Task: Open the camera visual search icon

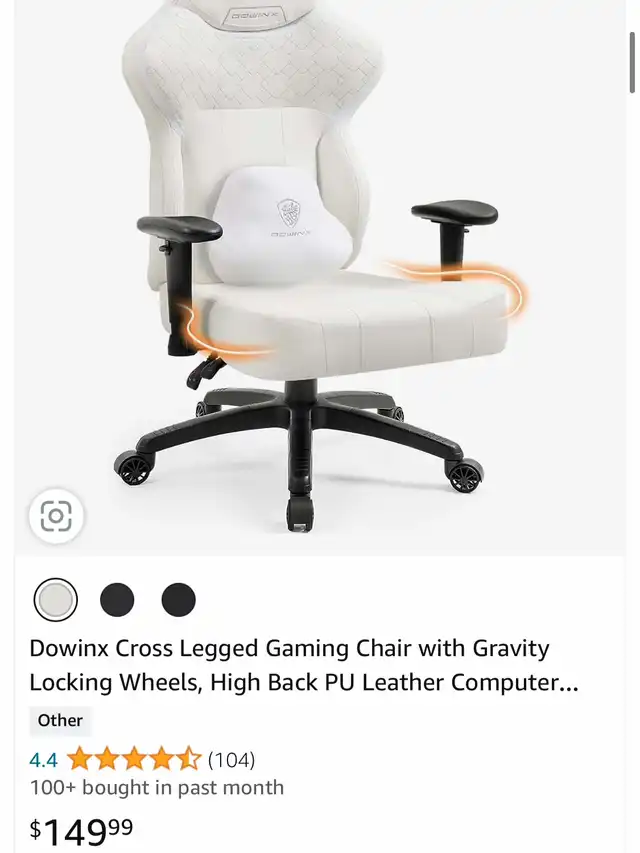Action: pos(56,516)
